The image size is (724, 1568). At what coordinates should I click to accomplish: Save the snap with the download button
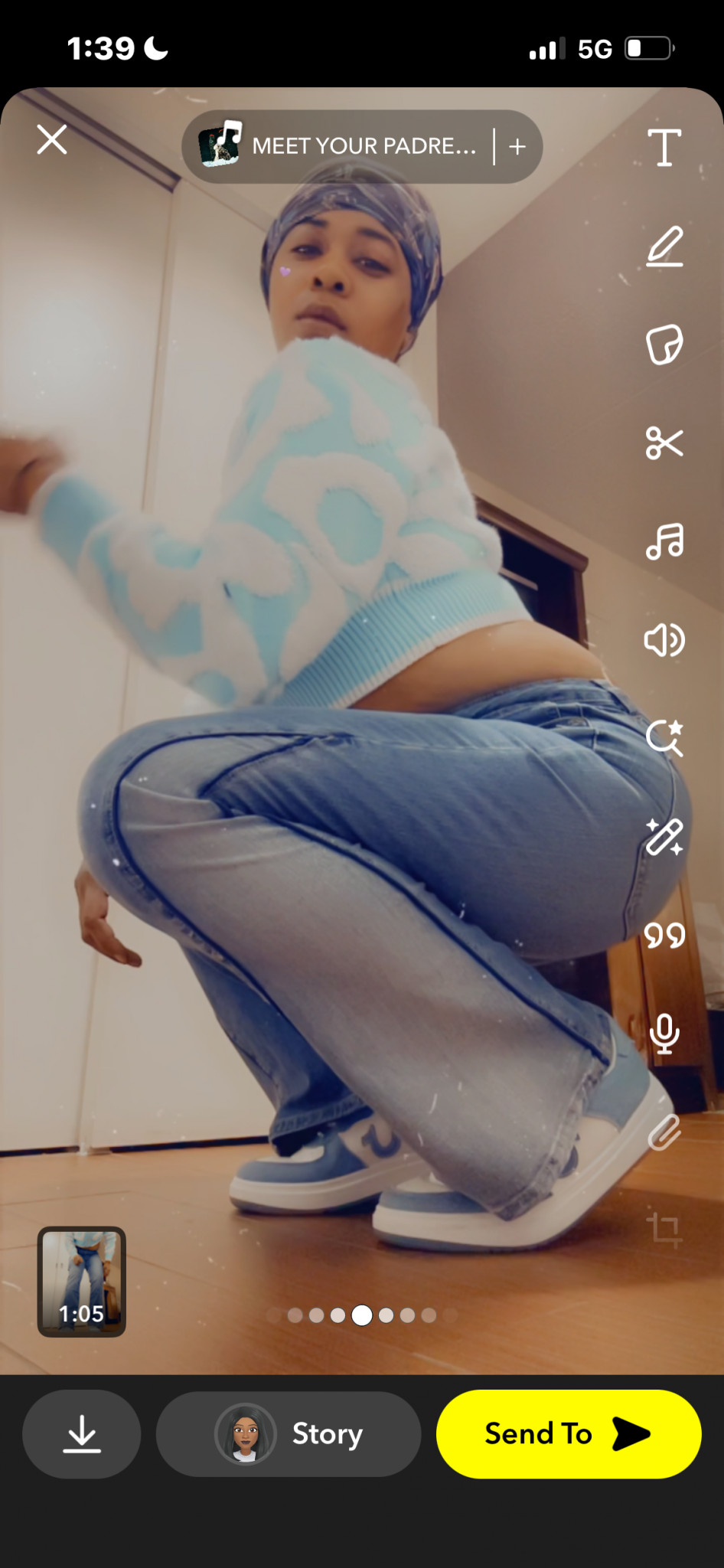coord(82,1433)
